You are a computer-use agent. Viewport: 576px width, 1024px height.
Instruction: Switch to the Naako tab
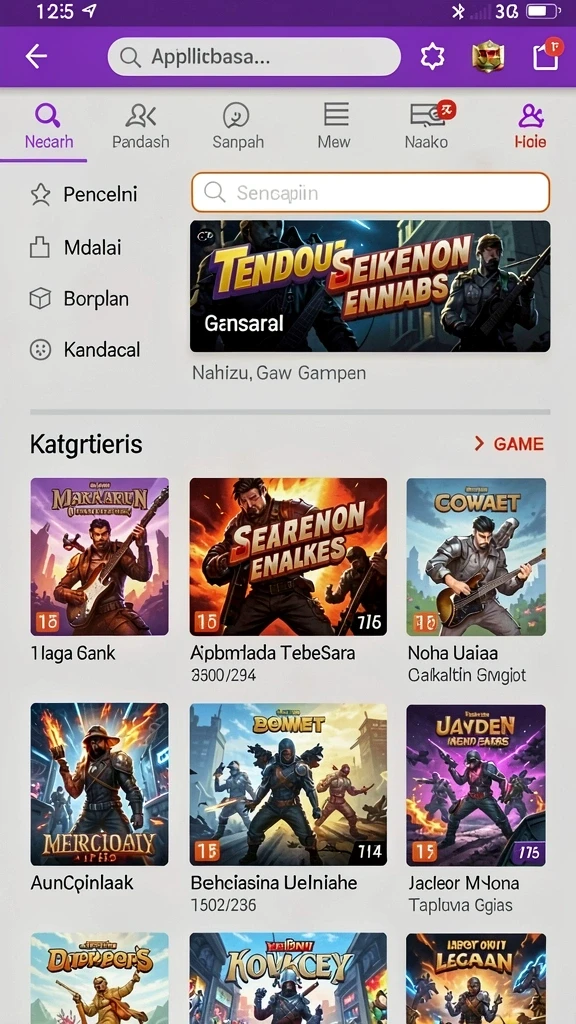[x=428, y=127]
